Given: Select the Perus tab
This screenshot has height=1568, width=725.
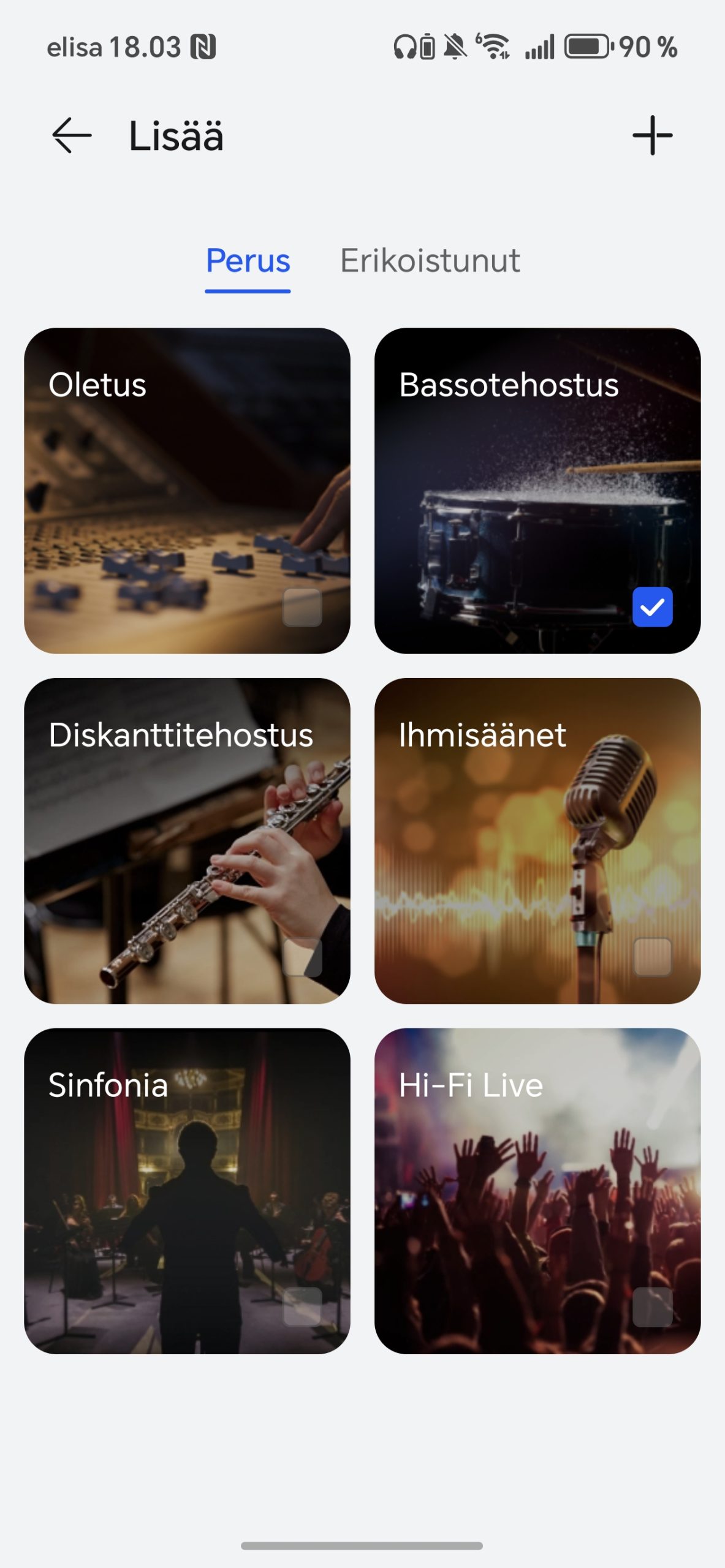Looking at the screenshot, I should (x=248, y=260).
